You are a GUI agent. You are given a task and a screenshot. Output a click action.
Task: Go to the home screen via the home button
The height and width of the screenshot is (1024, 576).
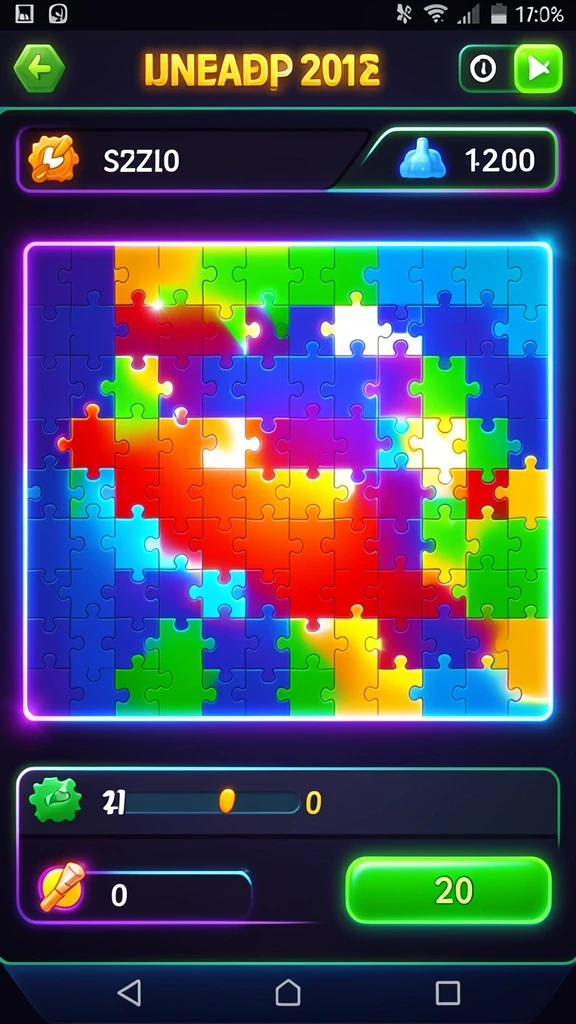coord(288,992)
